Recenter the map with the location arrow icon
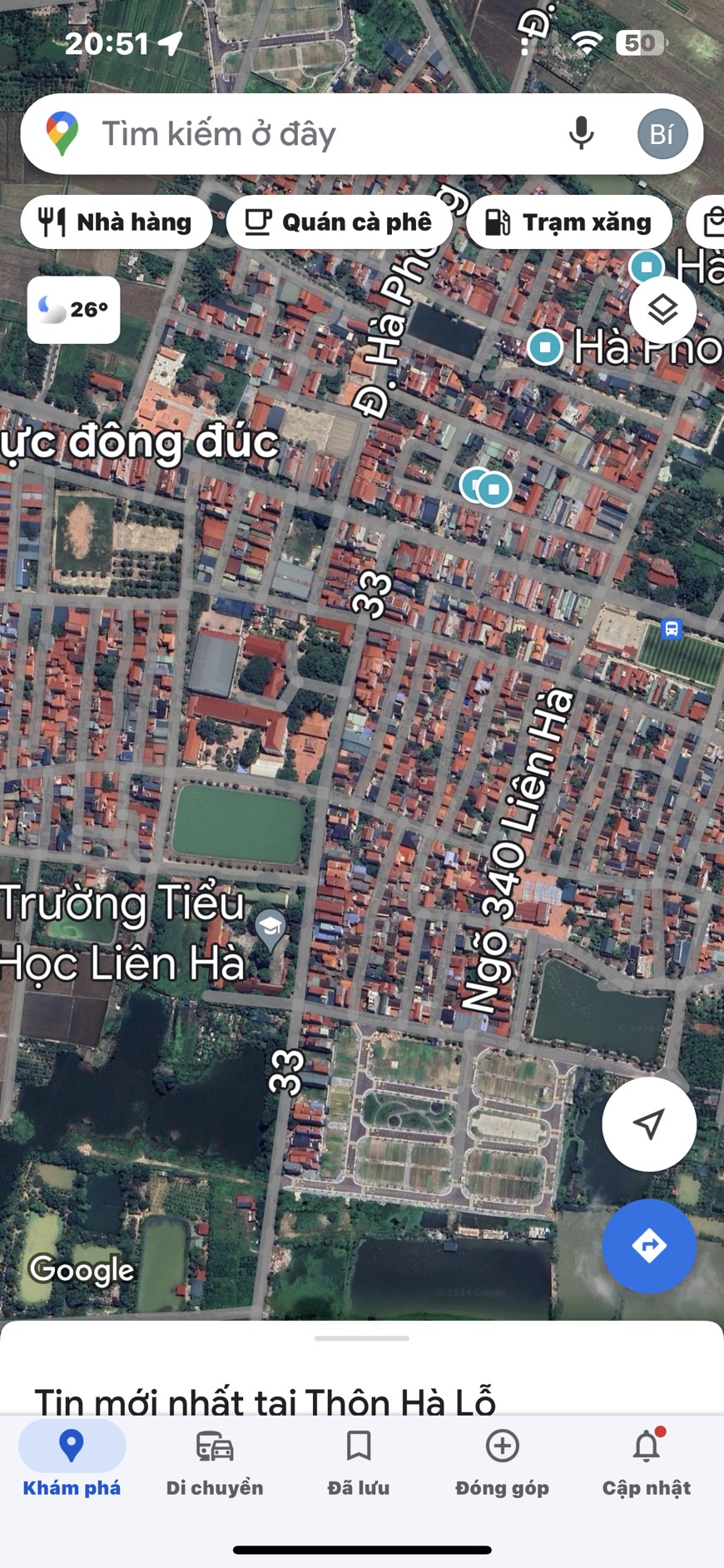 649,1123
